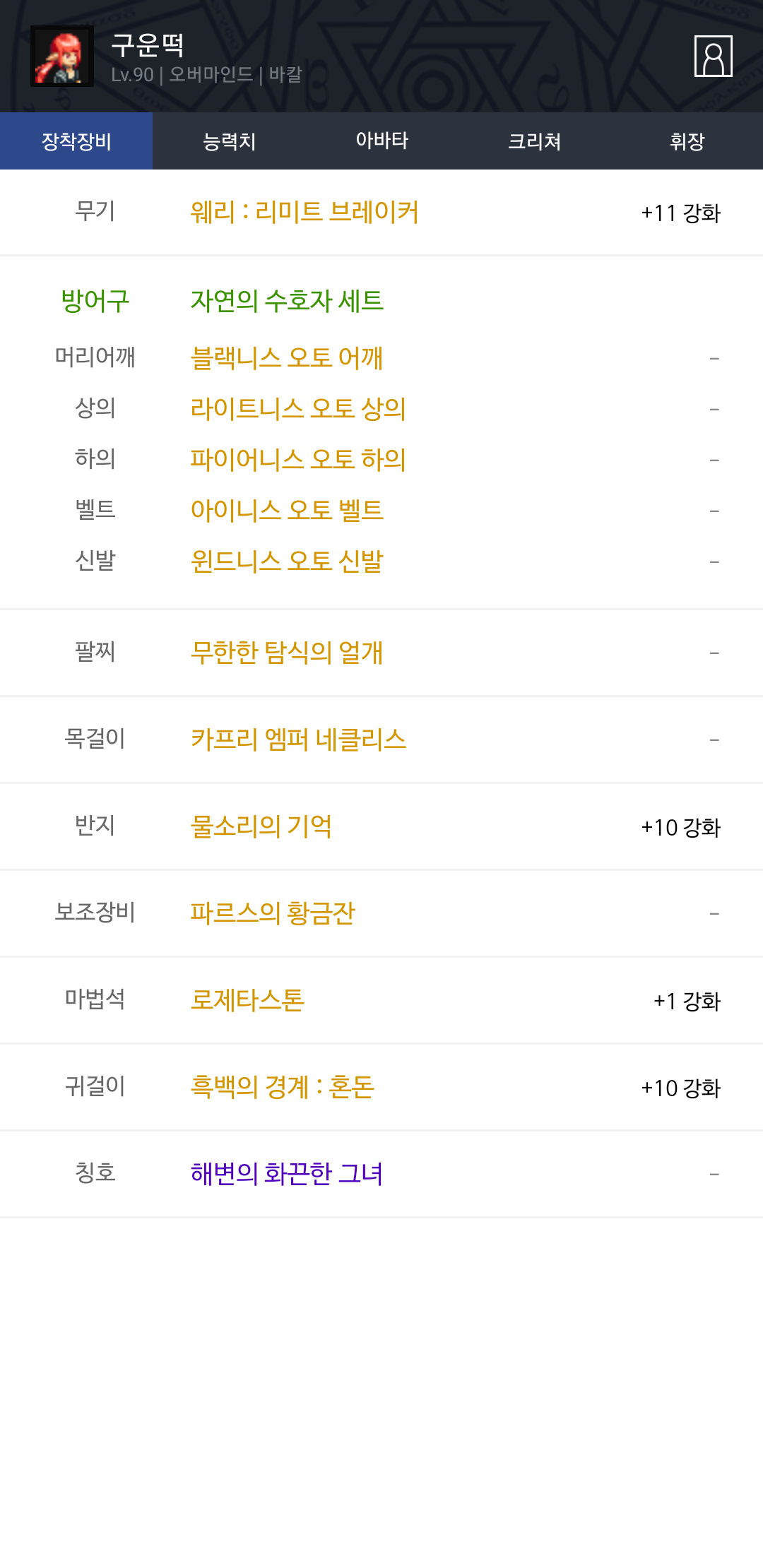
Task: Open 라이트니스 오토 상의 item
Action: (298, 409)
